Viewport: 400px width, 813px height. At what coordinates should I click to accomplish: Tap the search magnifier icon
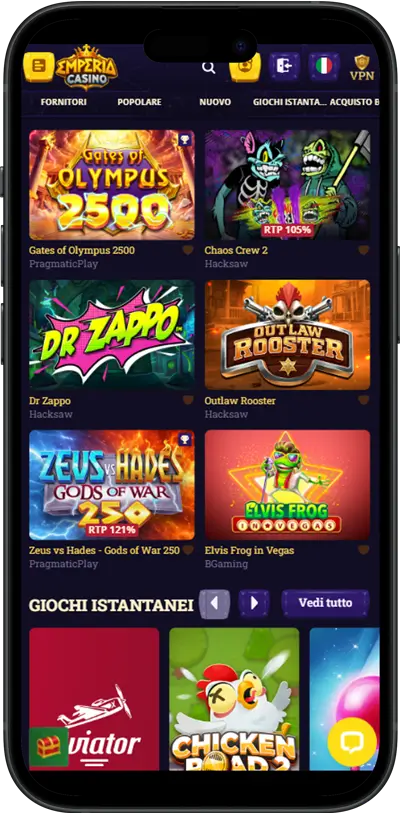click(209, 67)
